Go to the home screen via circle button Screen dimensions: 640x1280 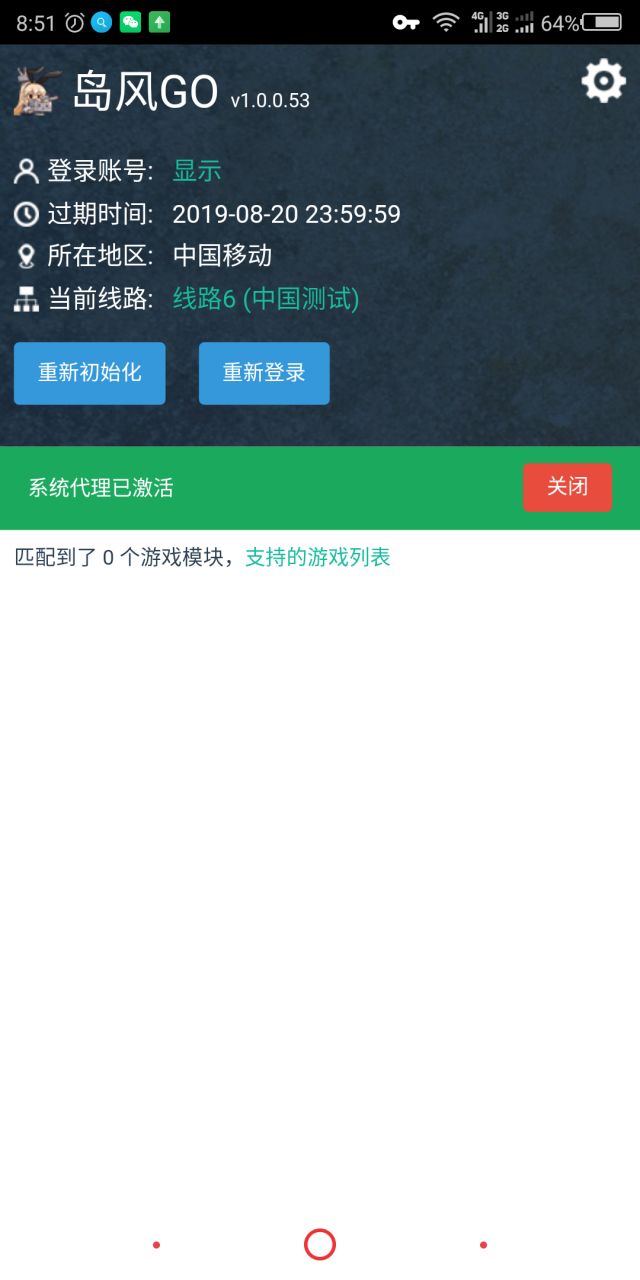320,1245
